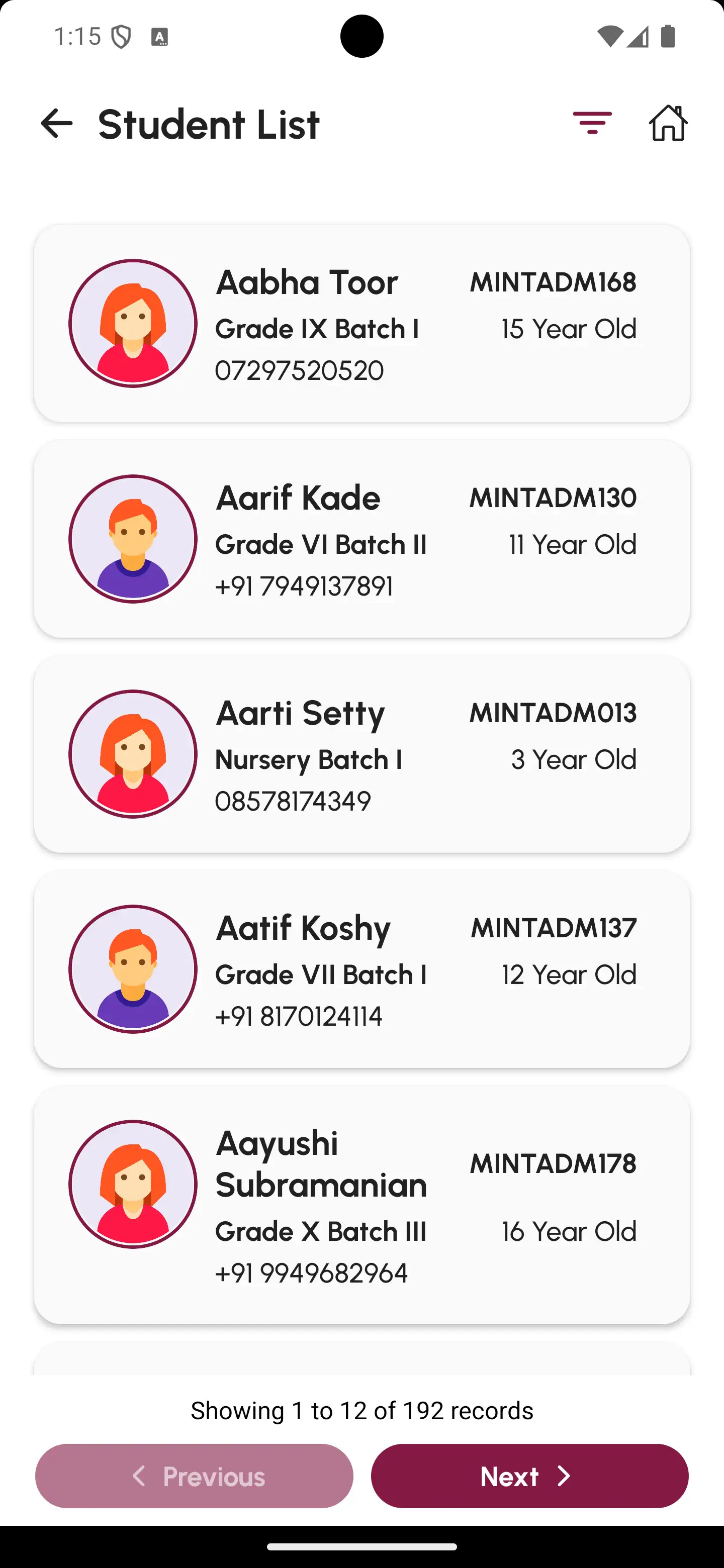724x1568 pixels.
Task: Go back from Student List
Action: coord(57,124)
